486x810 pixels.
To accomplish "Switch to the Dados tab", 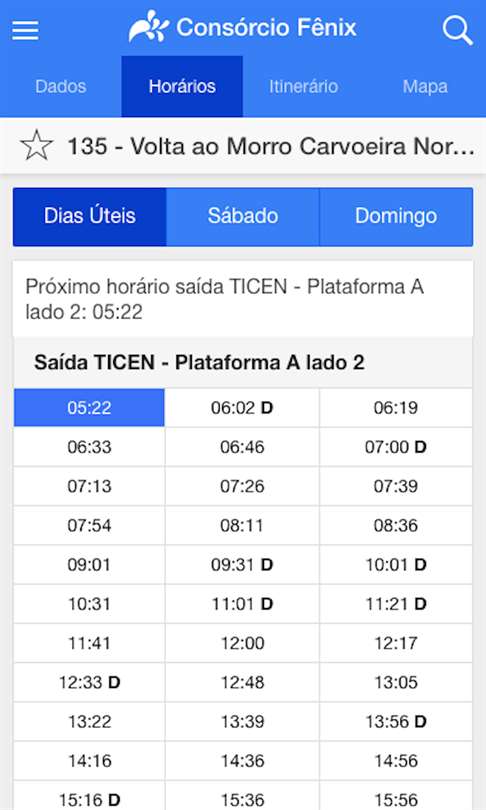I will (60, 86).
